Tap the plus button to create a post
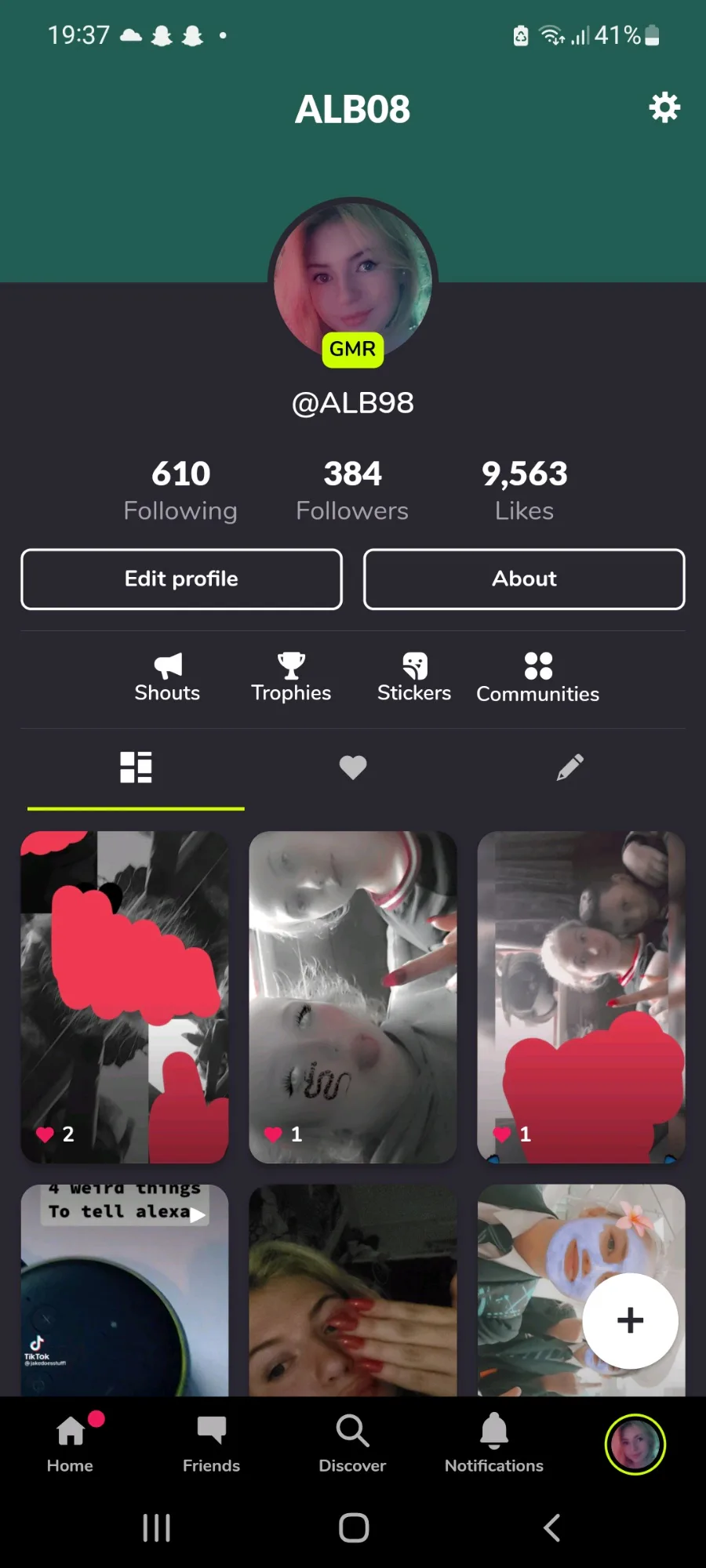Viewport: 706px width, 1568px height. 630,1321
